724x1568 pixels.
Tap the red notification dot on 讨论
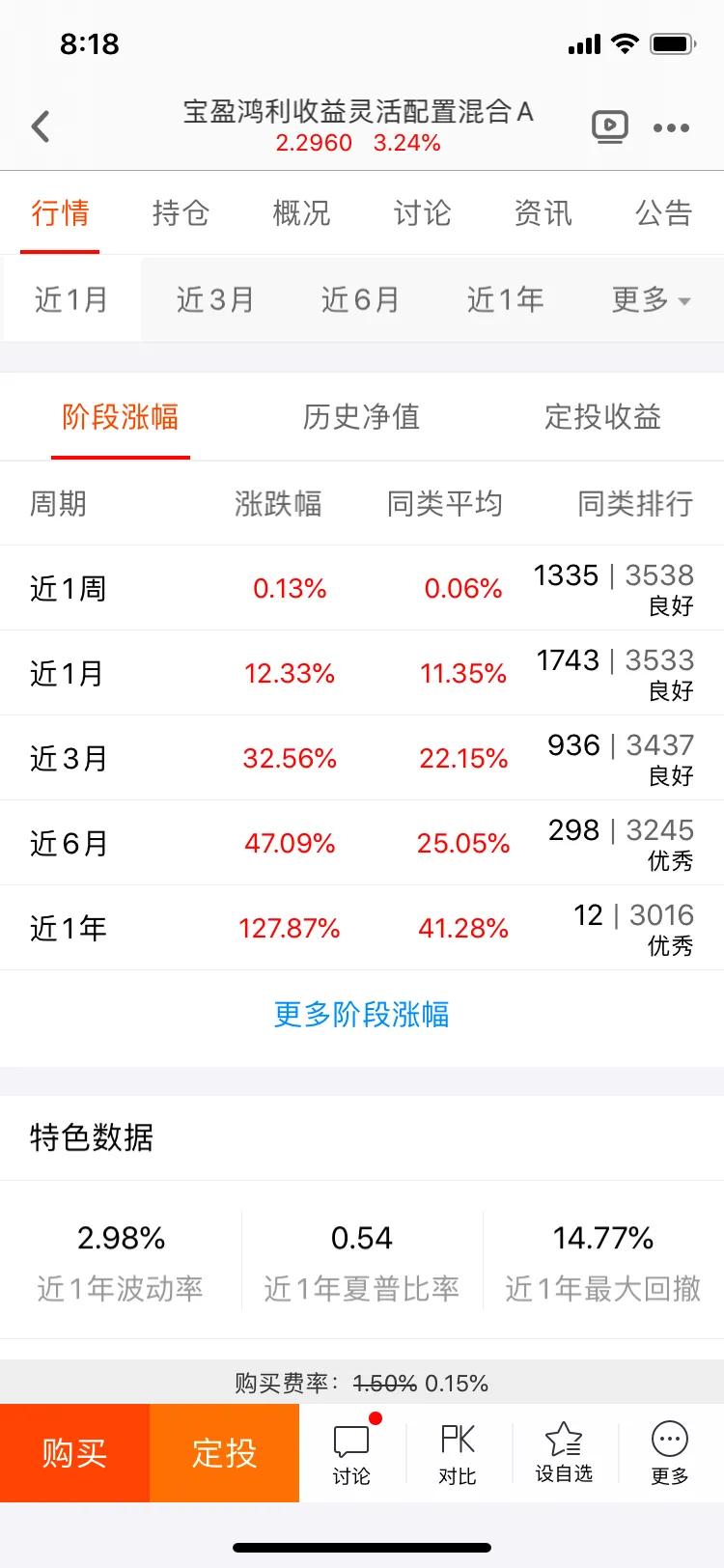[x=374, y=1419]
